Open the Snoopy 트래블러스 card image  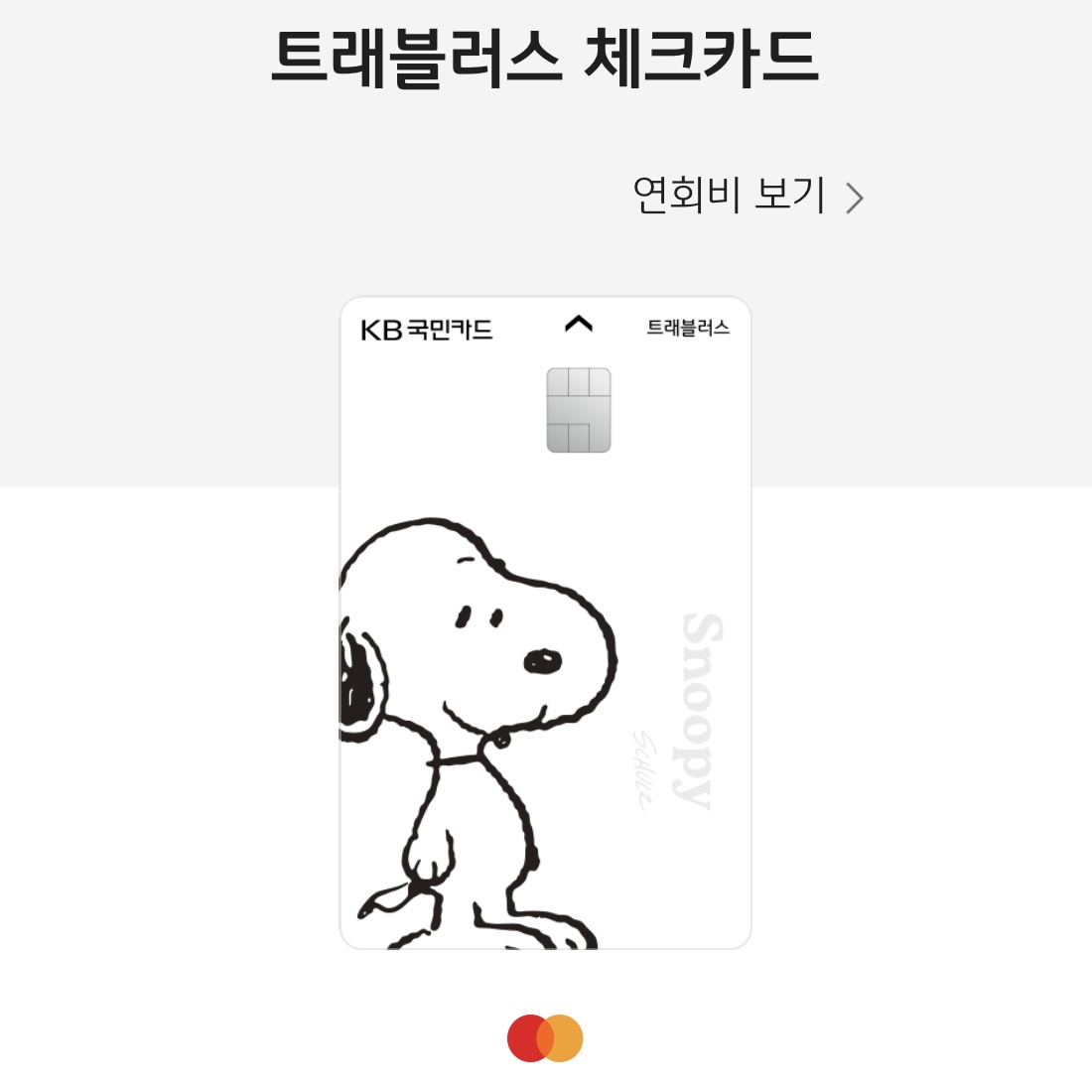545,623
